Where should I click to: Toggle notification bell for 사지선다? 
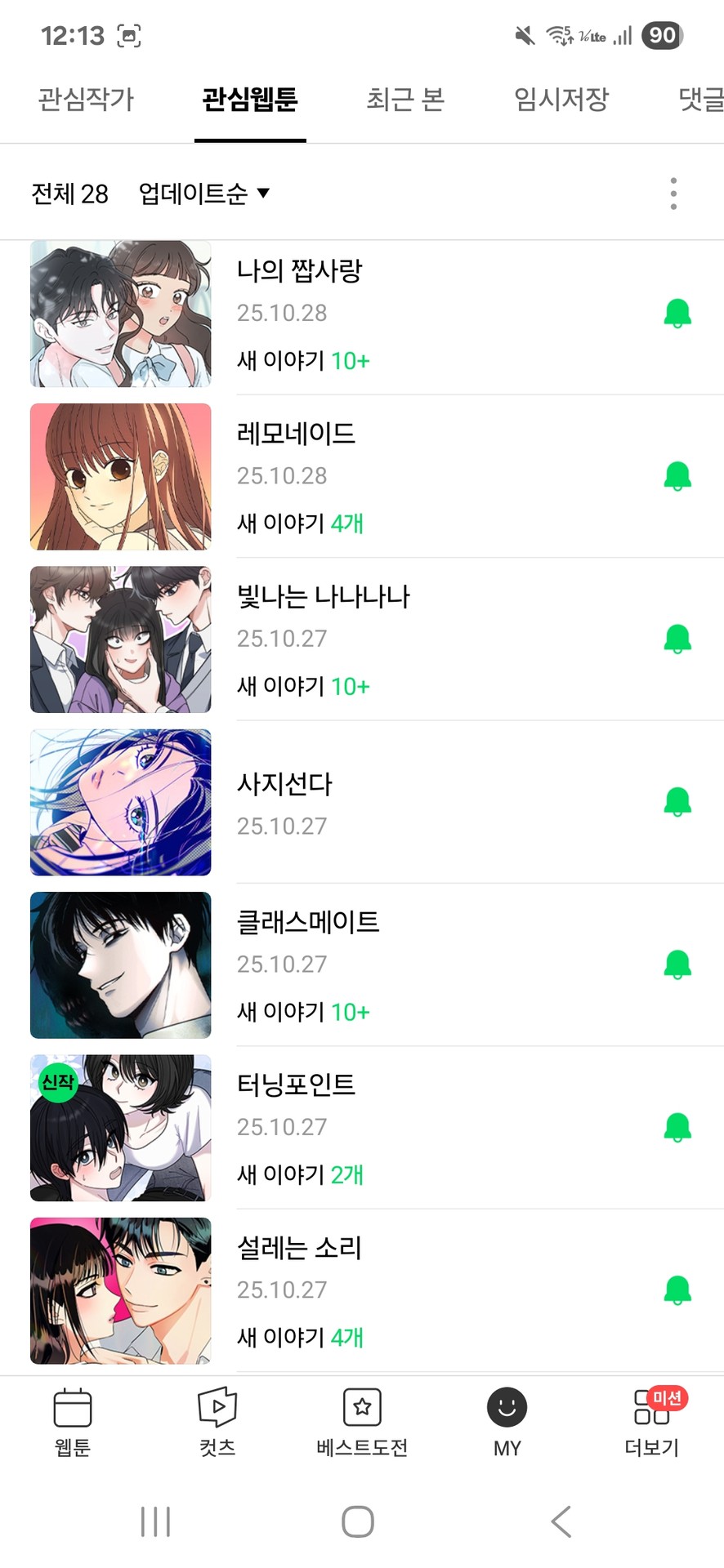[x=677, y=801]
